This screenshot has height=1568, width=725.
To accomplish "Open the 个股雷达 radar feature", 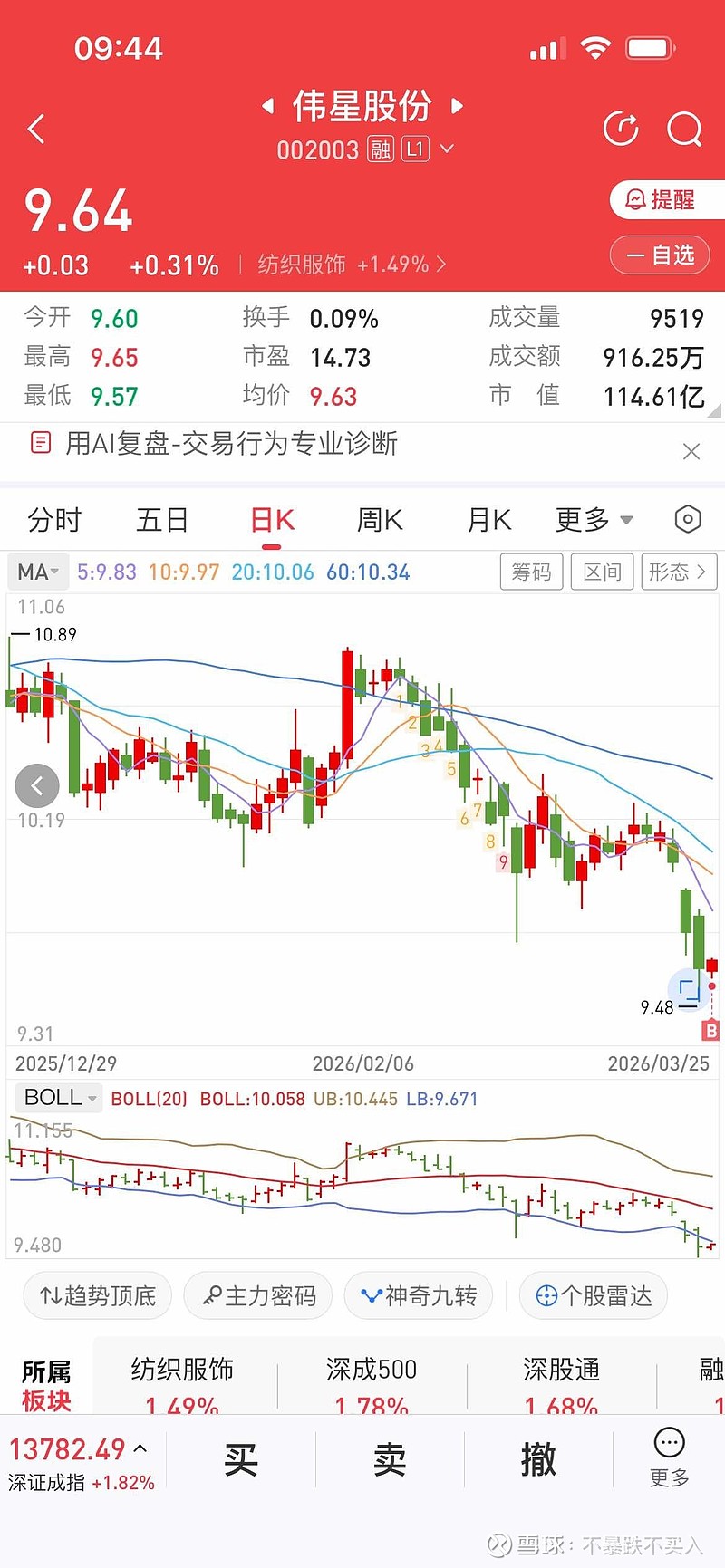I will click(x=593, y=1295).
